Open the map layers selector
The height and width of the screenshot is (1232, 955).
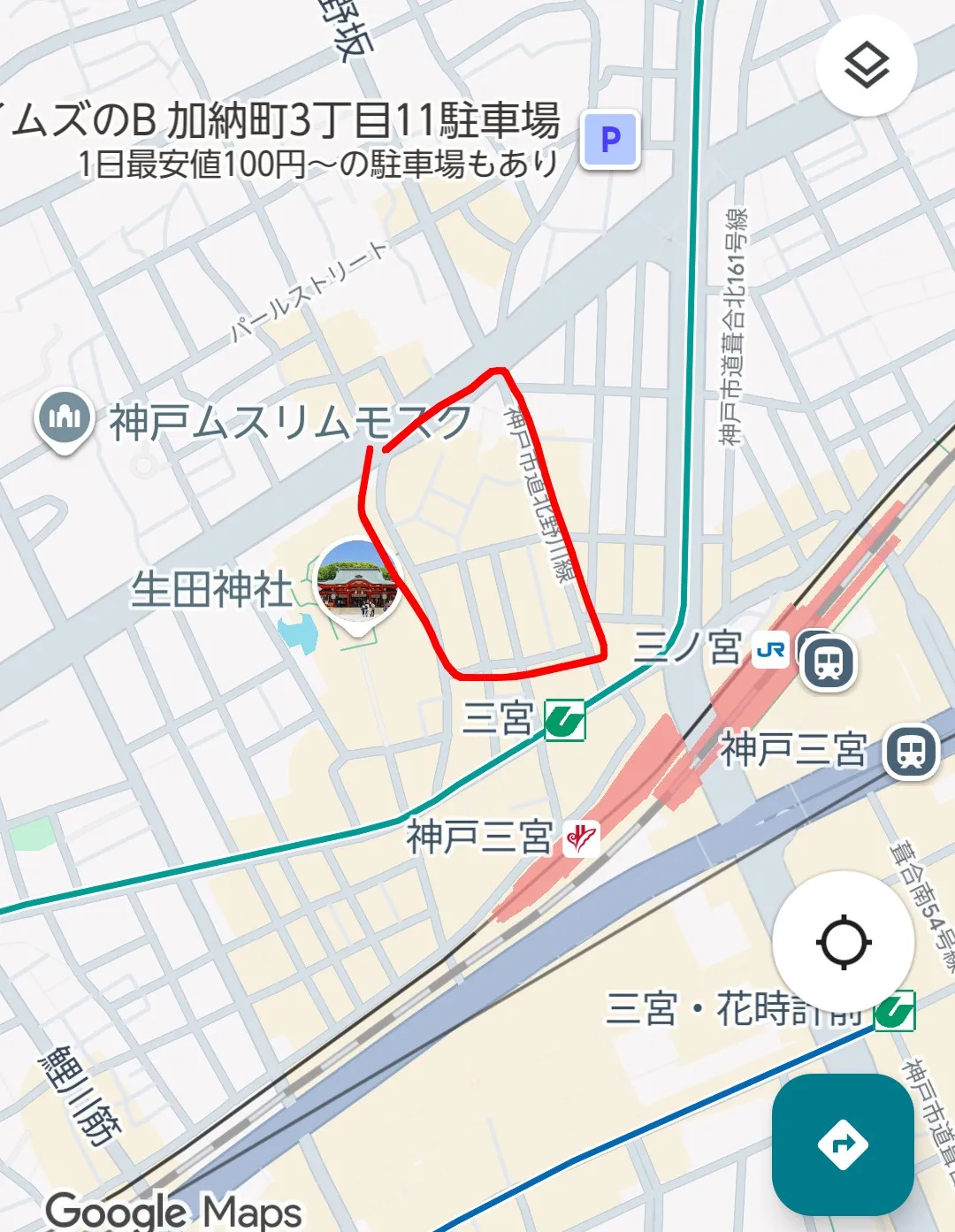[x=866, y=66]
